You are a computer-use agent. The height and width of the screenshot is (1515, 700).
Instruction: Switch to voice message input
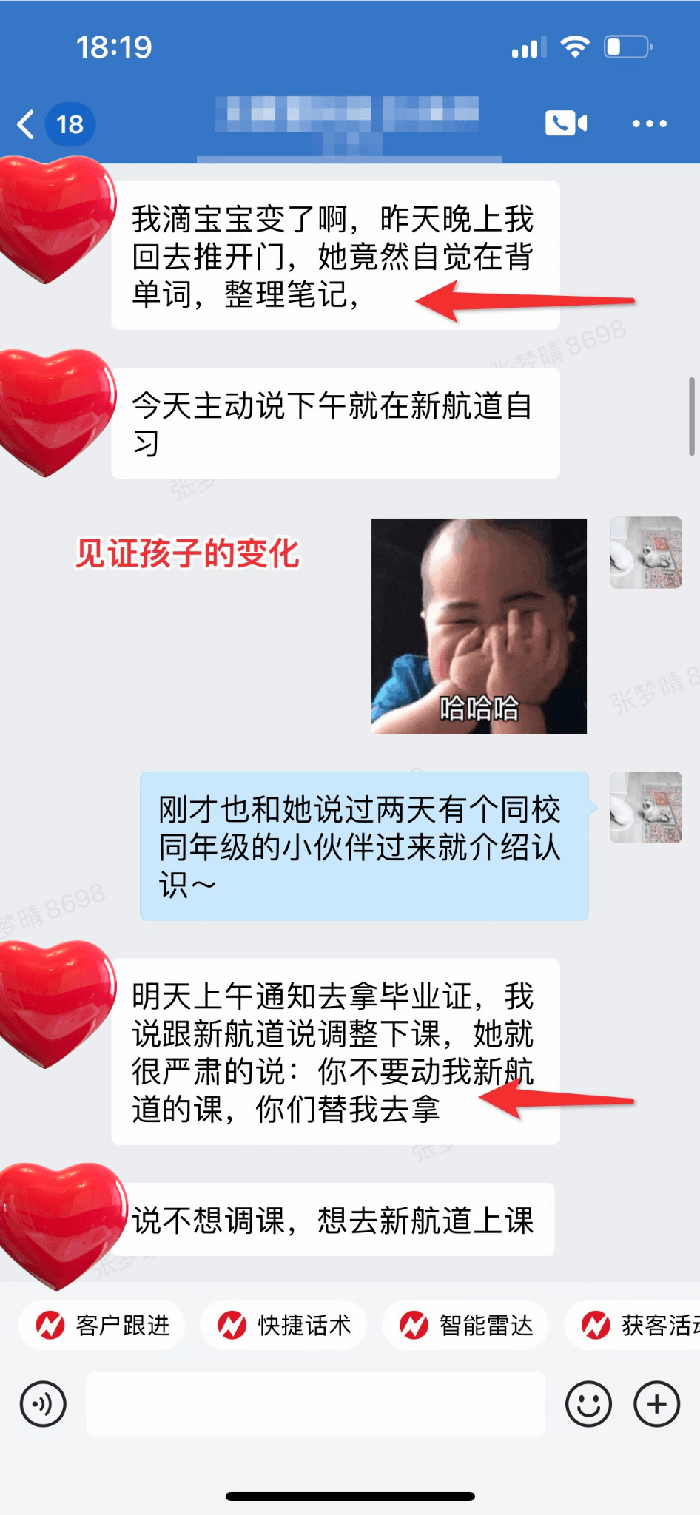pyautogui.click(x=43, y=1404)
